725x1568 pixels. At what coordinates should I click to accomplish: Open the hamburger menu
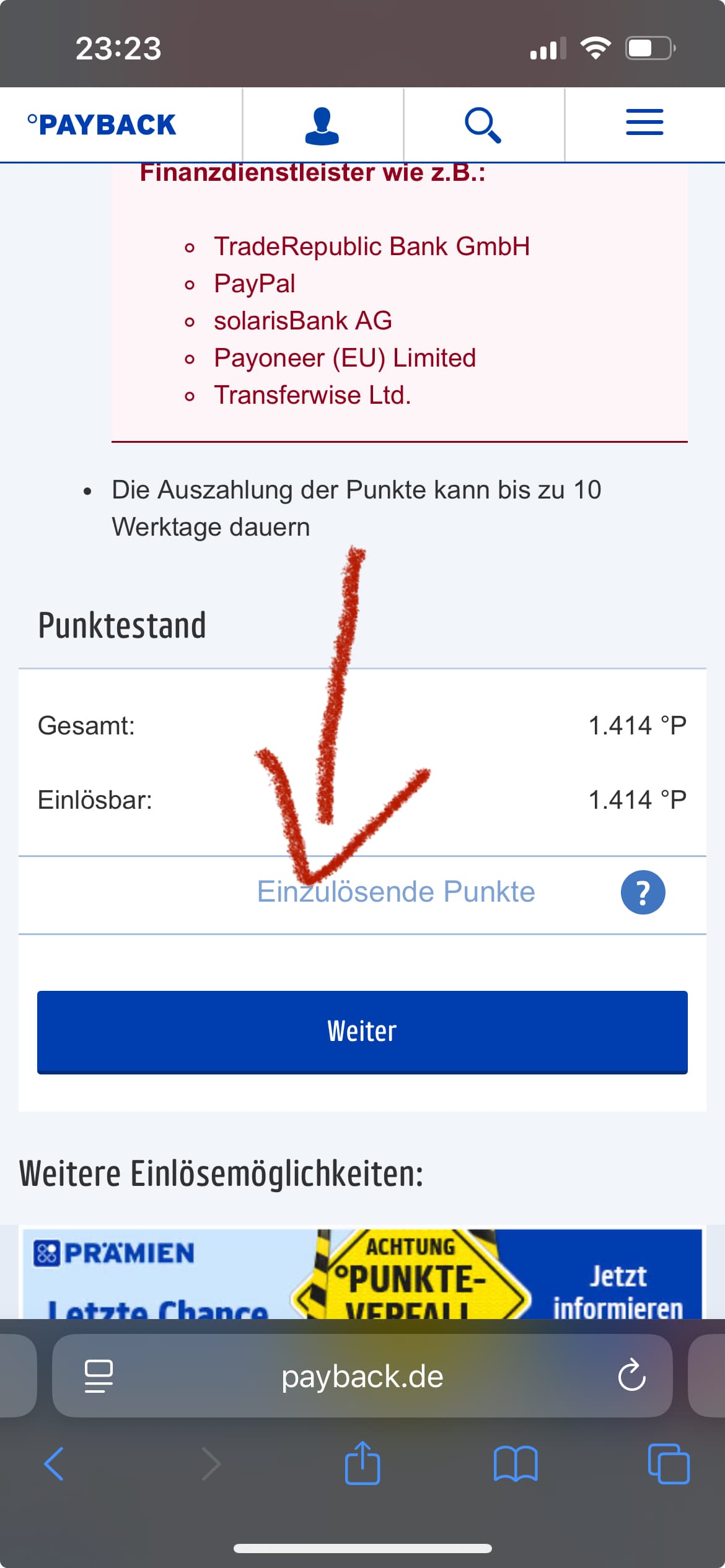(x=644, y=122)
